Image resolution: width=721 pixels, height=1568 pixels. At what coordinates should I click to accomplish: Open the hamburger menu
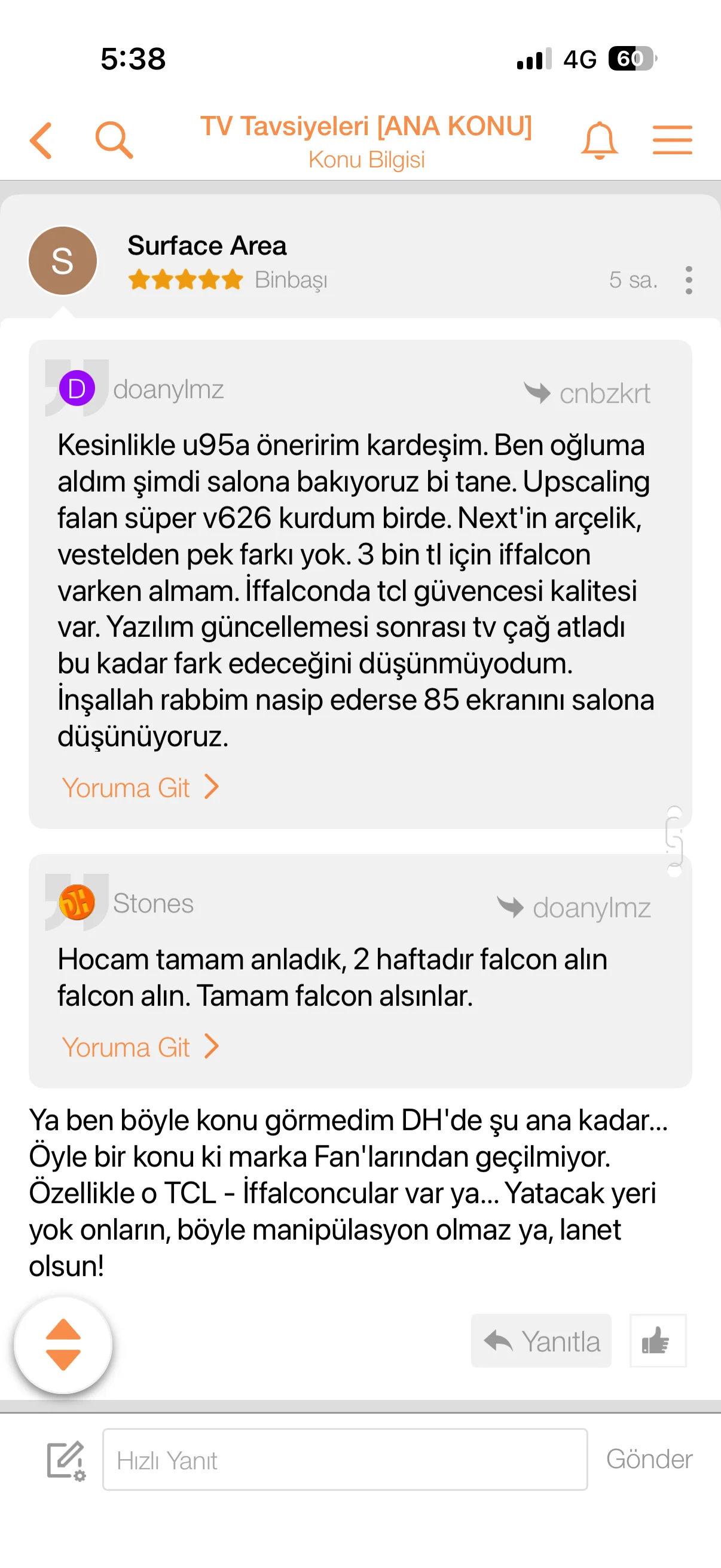coord(672,141)
